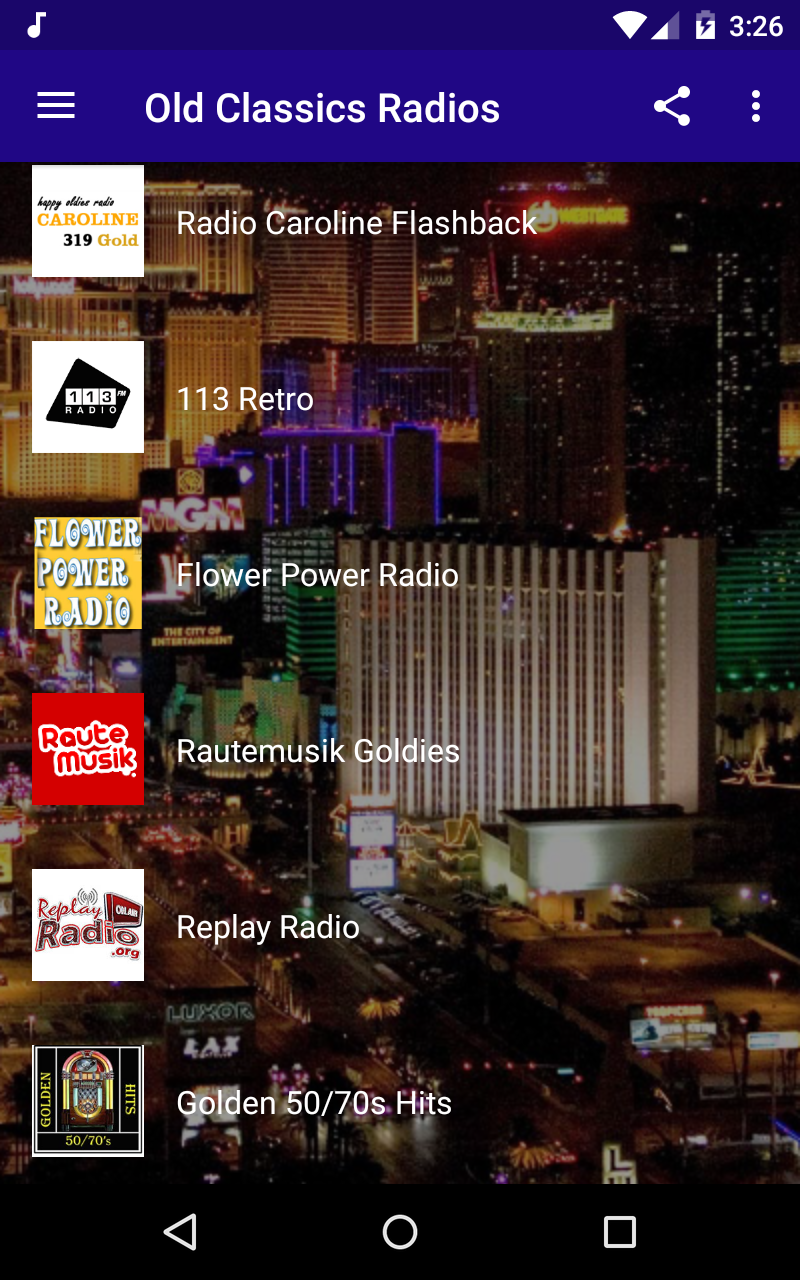Image resolution: width=800 pixels, height=1280 pixels.
Task: Tap the 113 Retro station logo
Action: pyautogui.click(x=87, y=397)
